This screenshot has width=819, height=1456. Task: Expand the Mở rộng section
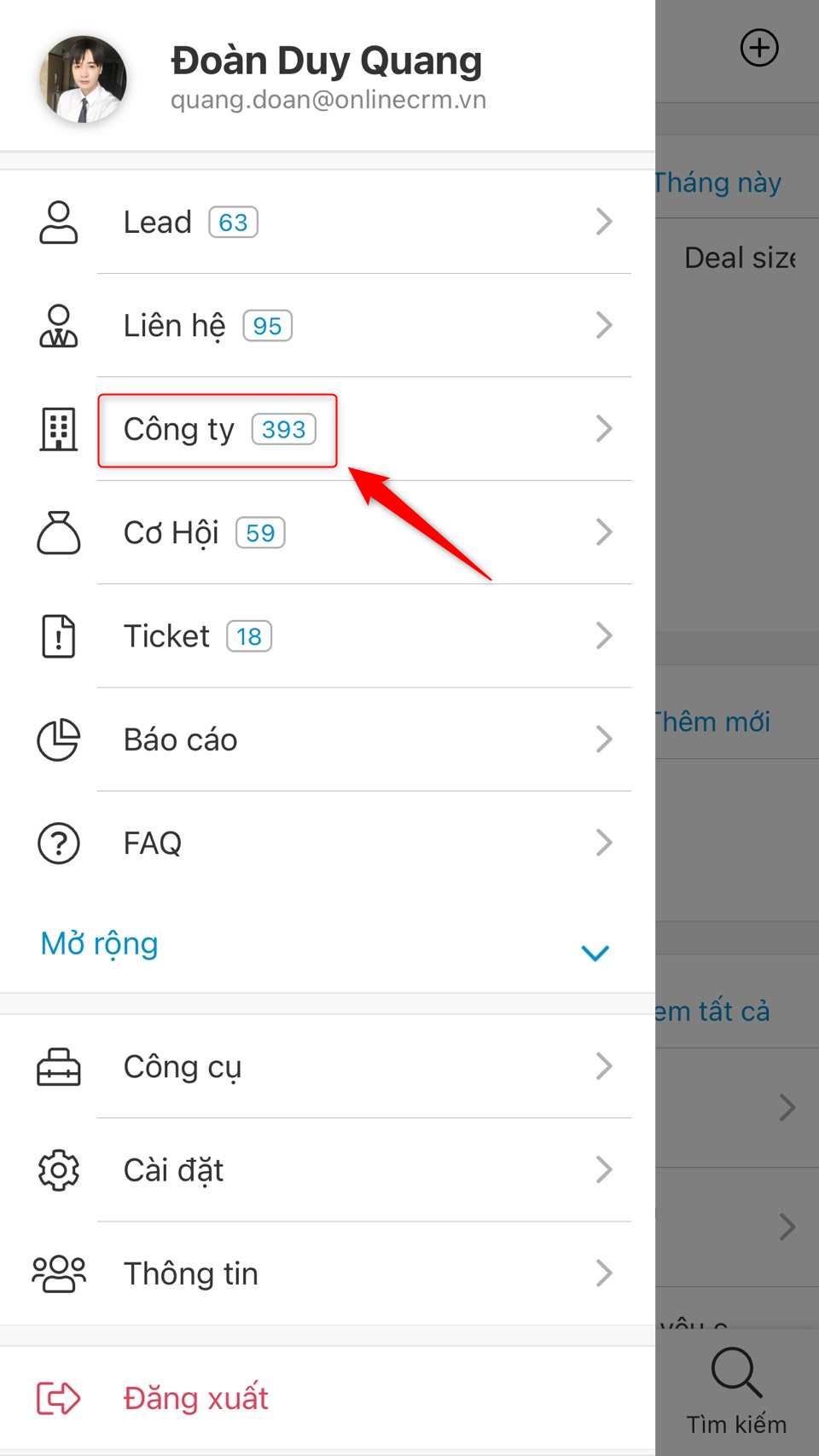coord(328,945)
